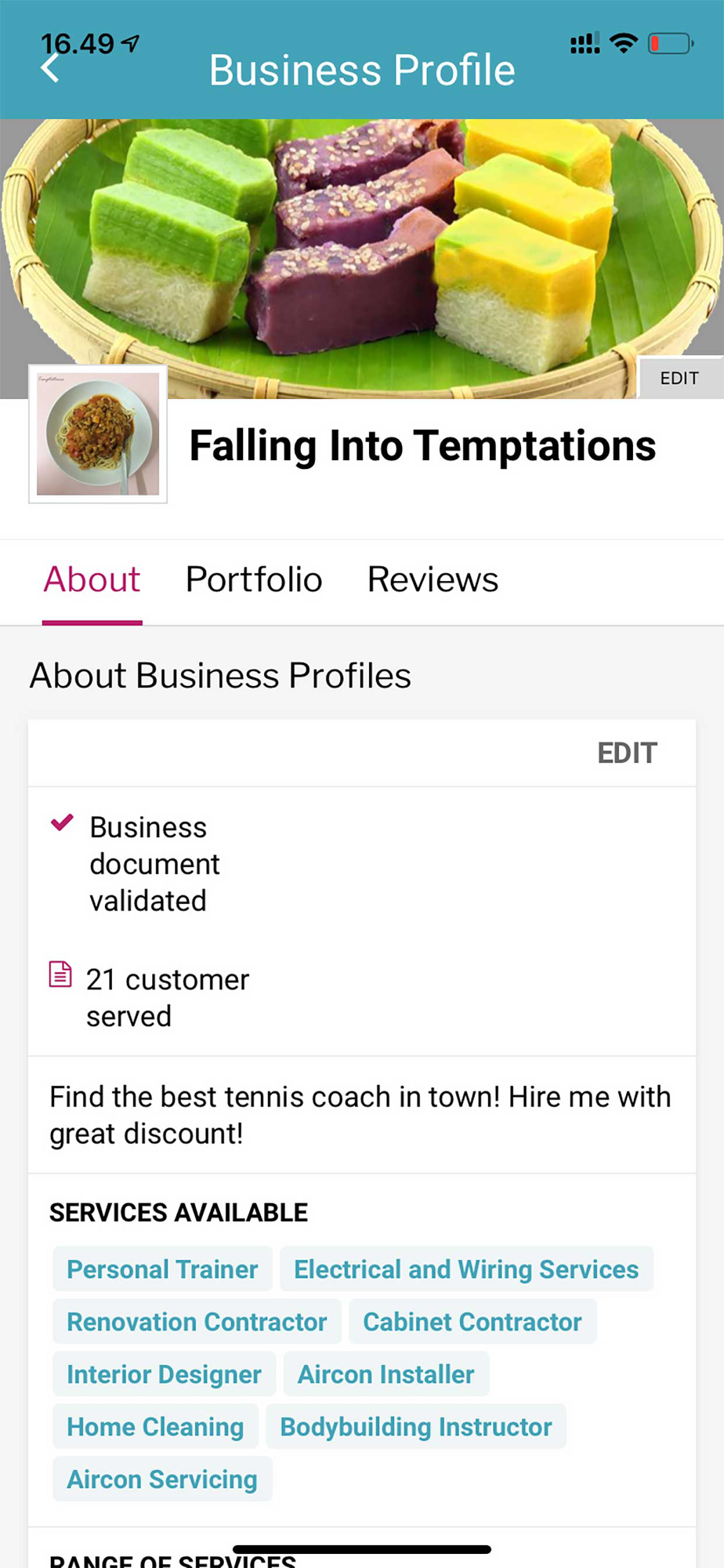Image resolution: width=724 pixels, height=1568 pixels.
Task: Switch to the Reviews tab
Action: 433,580
